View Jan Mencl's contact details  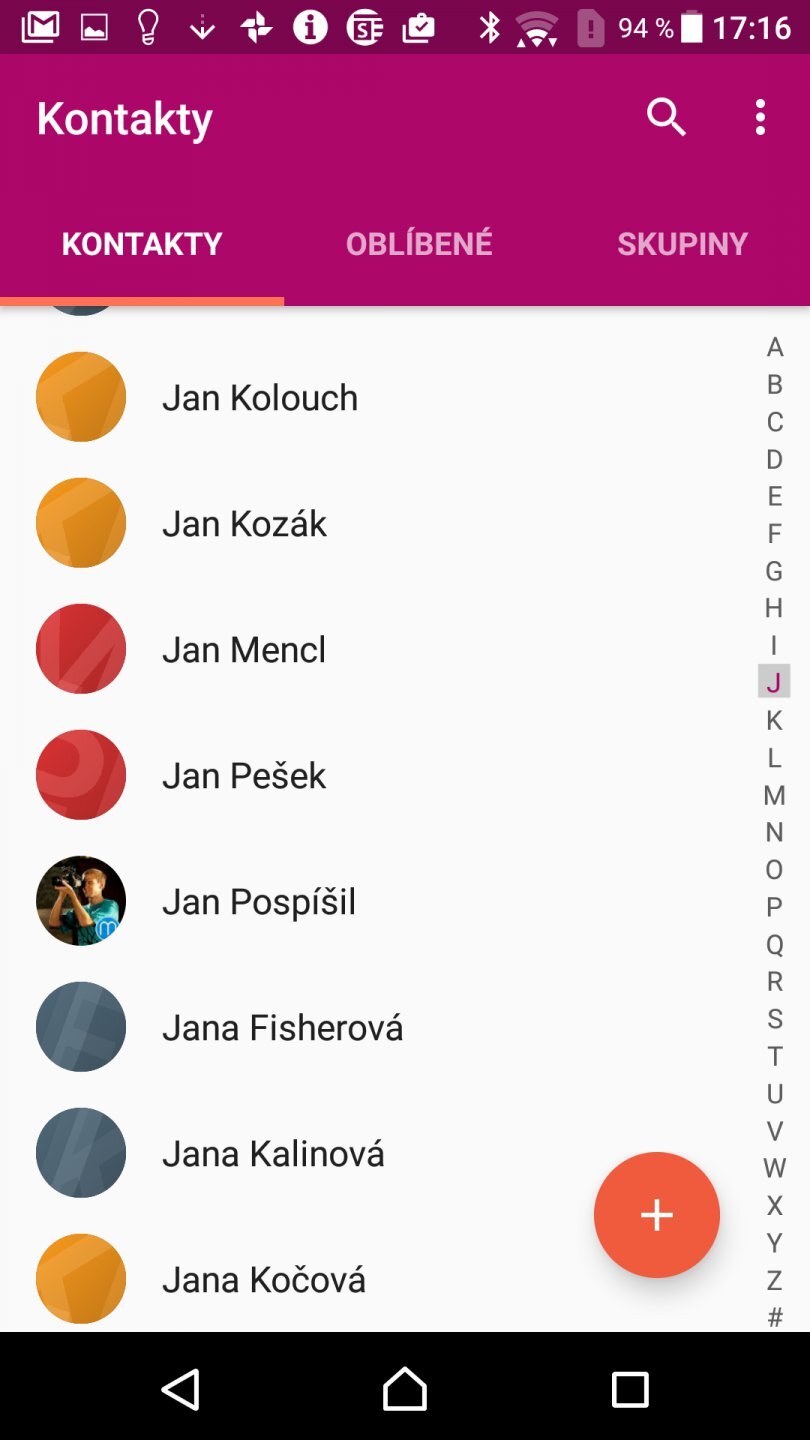coord(244,650)
